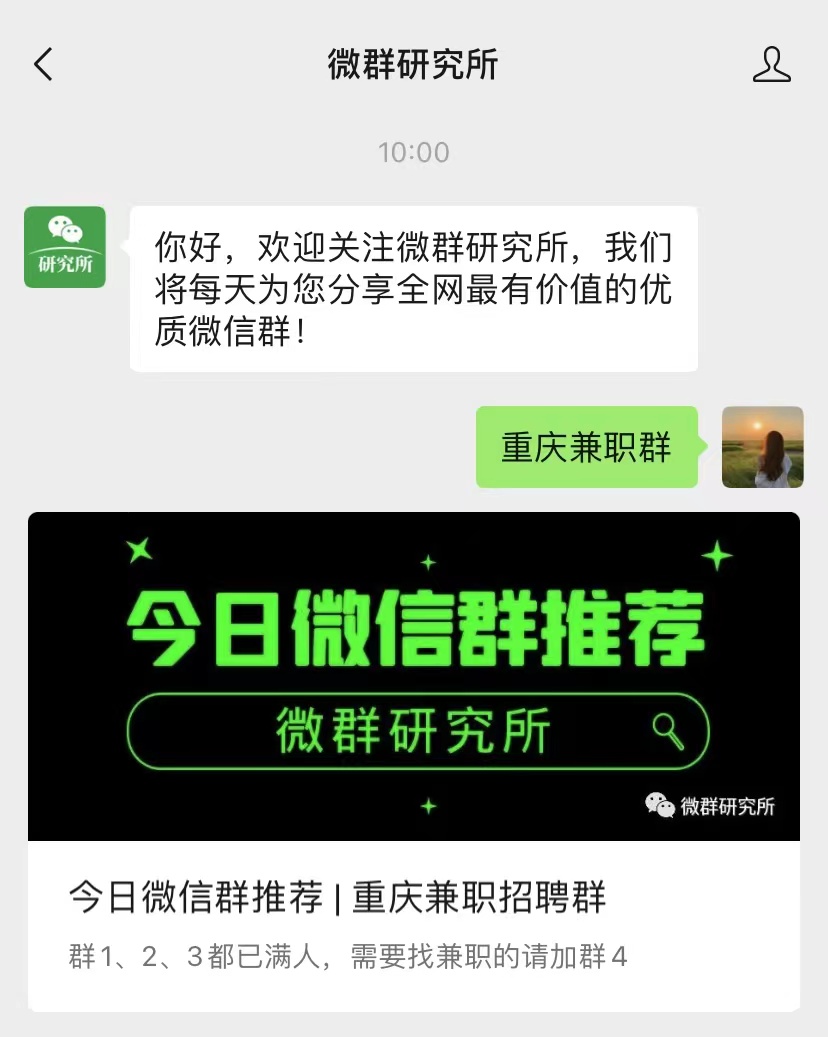Select the 10:00 timestamp label
Screen dimensions: 828x1037
413,153
